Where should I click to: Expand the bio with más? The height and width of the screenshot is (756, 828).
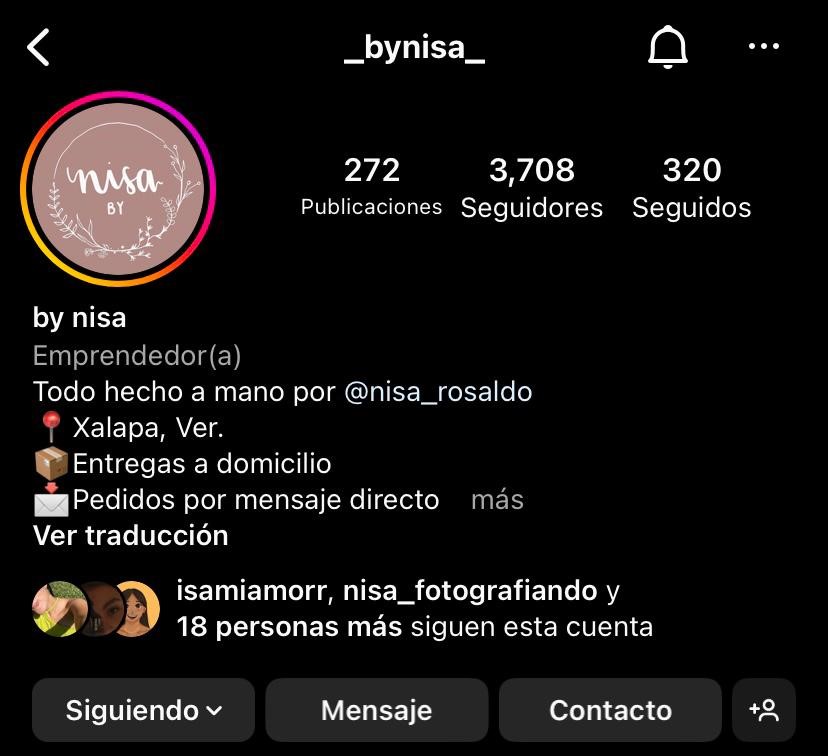pos(497,499)
